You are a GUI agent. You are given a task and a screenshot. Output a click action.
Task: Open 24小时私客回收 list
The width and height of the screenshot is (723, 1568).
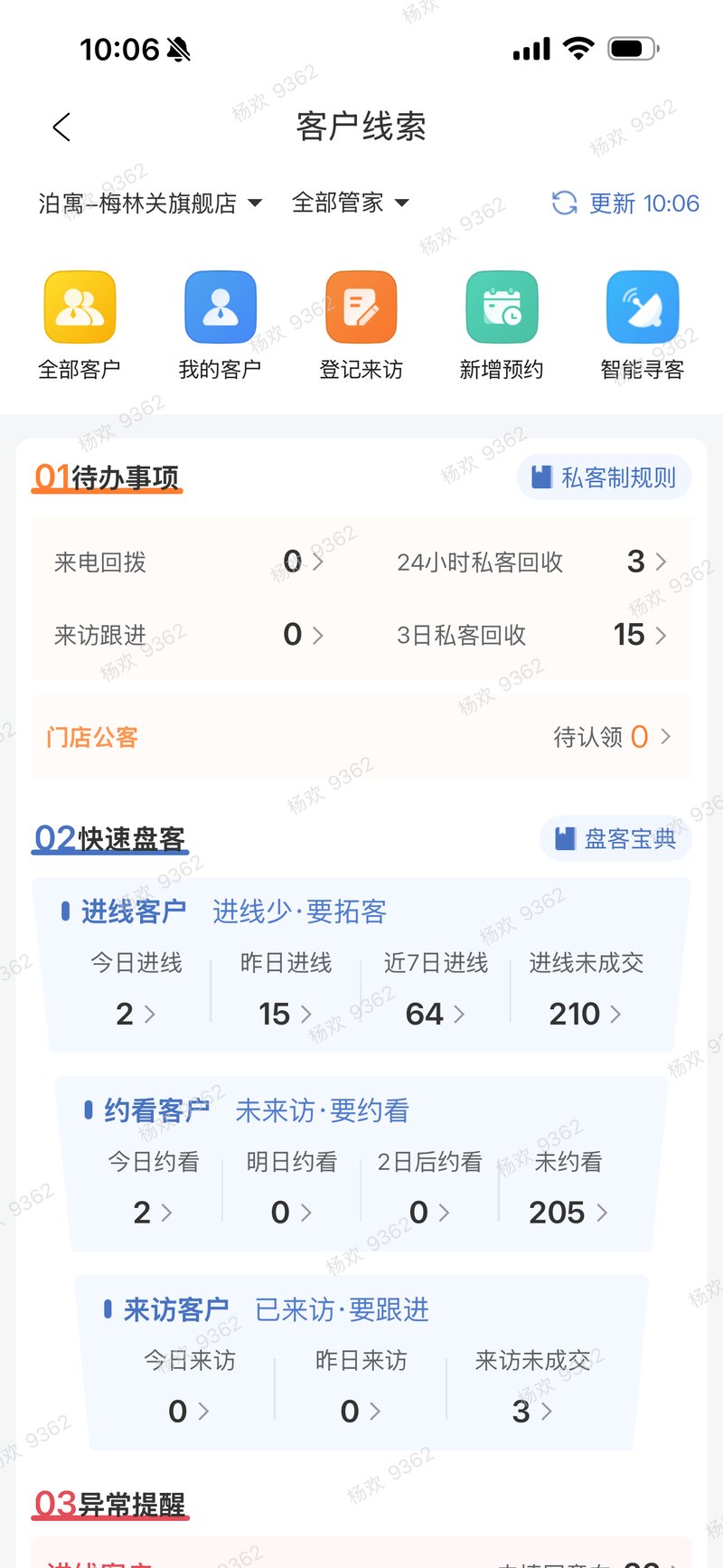532,562
